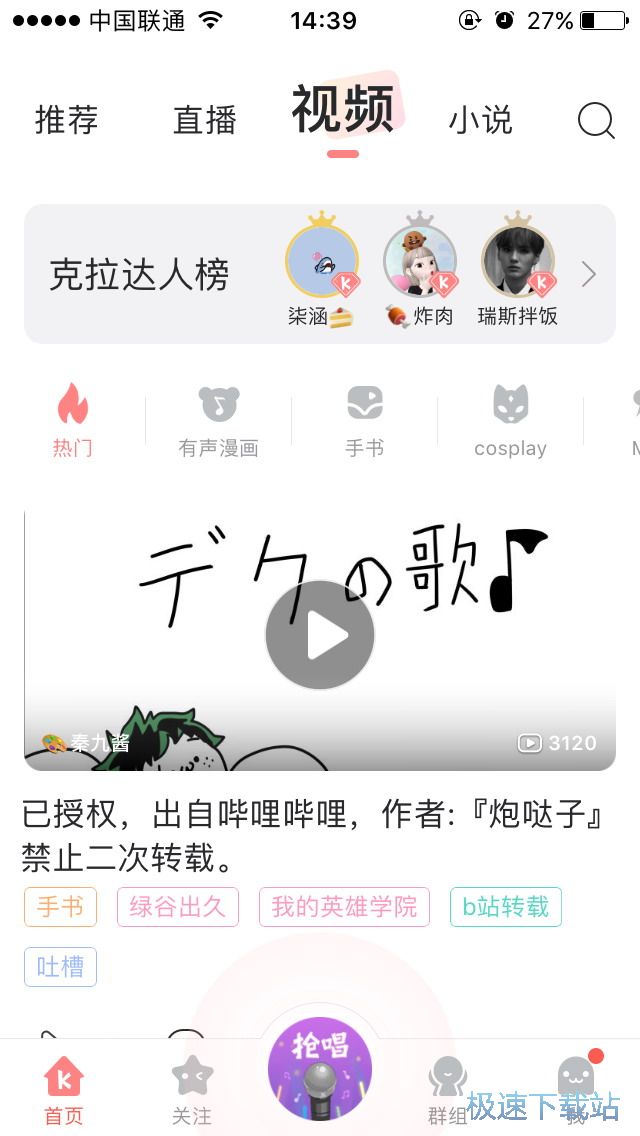Viewport: 640px width, 1136px height.
Task: Switch to the 推荐 tab
Action: click(x=67, y=120)
